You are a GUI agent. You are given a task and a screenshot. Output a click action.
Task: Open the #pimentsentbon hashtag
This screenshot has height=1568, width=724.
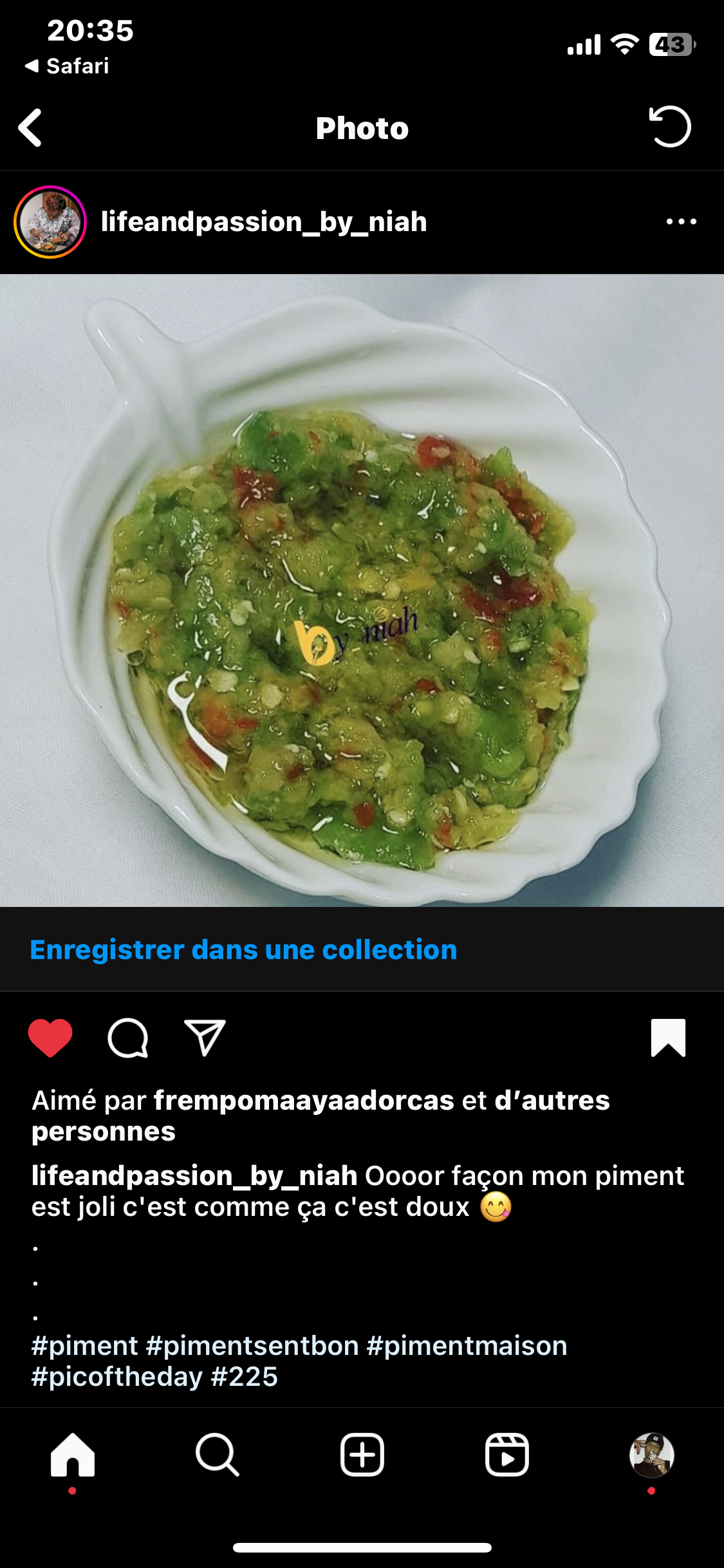click(252, 1346)
